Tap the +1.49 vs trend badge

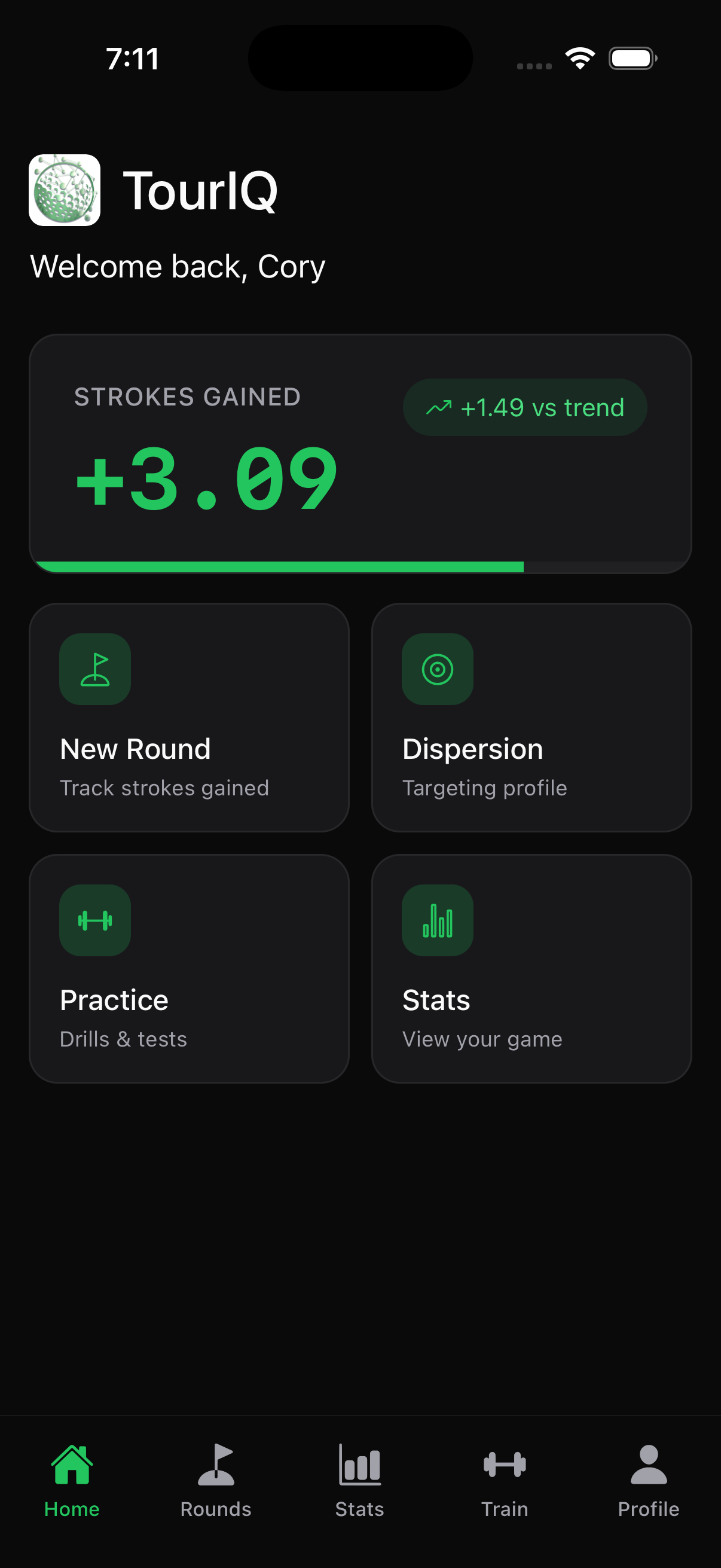(524, 407)
